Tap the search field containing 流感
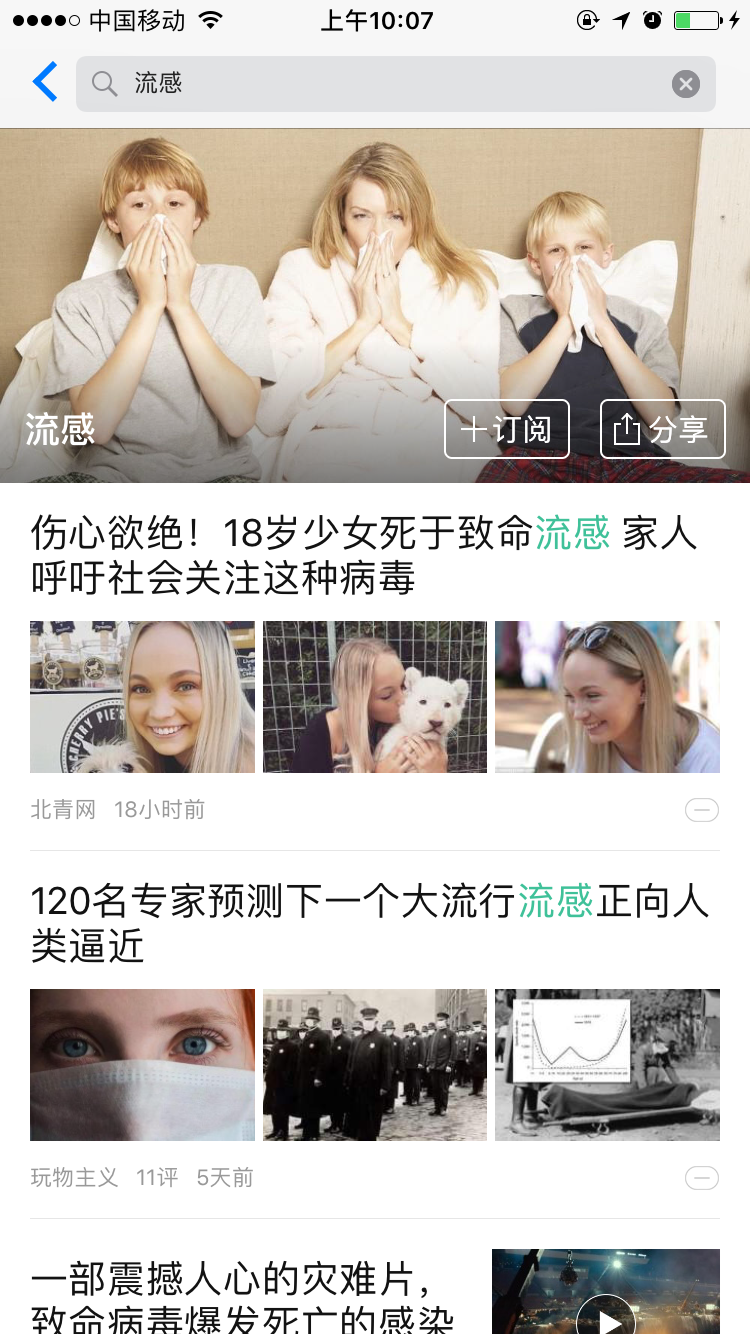Screen dimensions: 750x1334 tap(380, 84)
